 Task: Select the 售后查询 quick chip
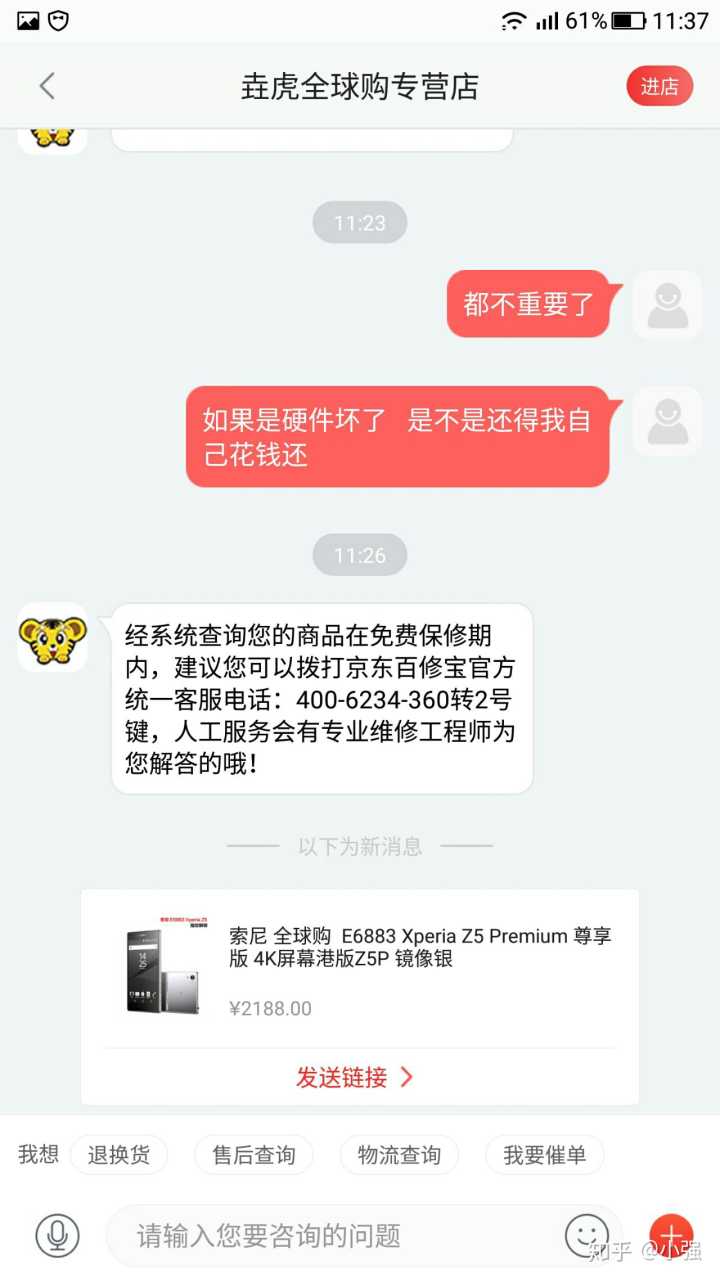click(254, 1155)
